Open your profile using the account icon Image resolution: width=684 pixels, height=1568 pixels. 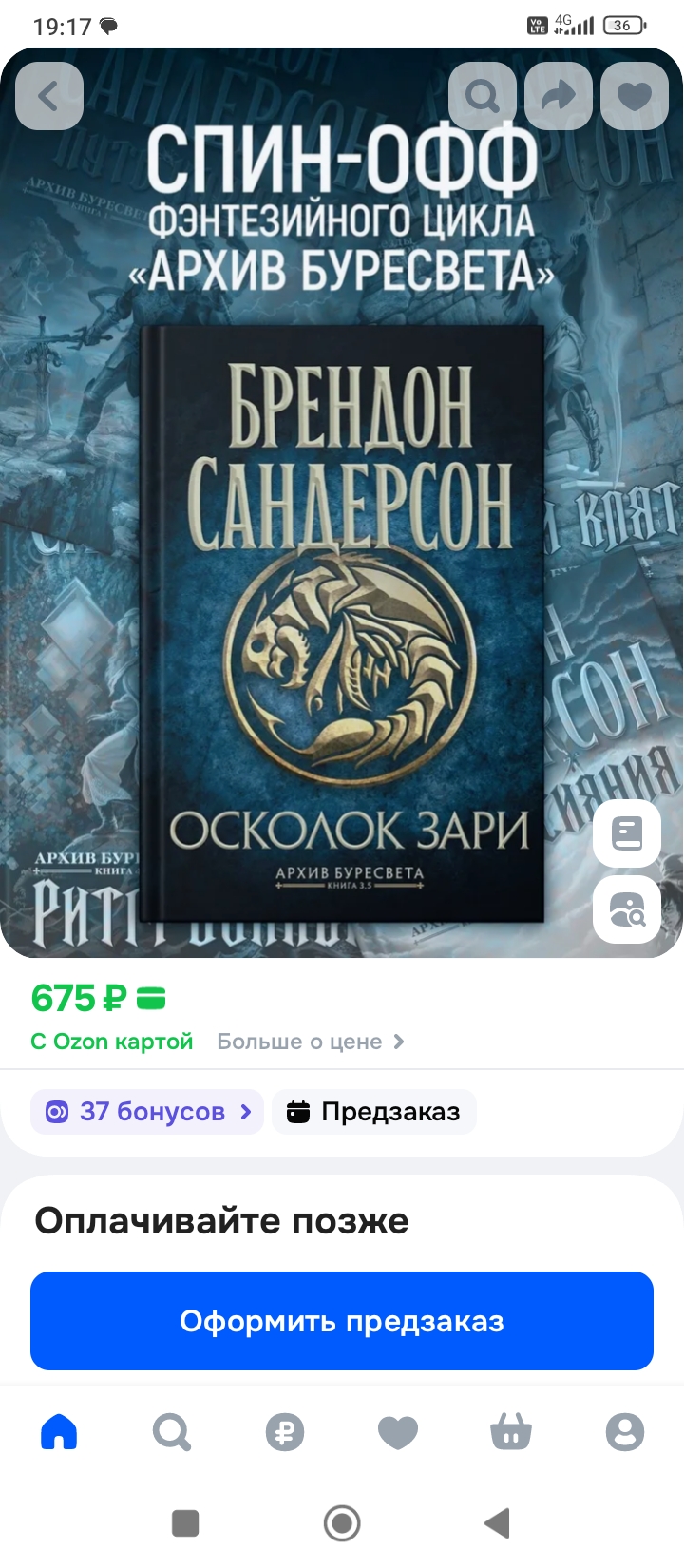624,1432
